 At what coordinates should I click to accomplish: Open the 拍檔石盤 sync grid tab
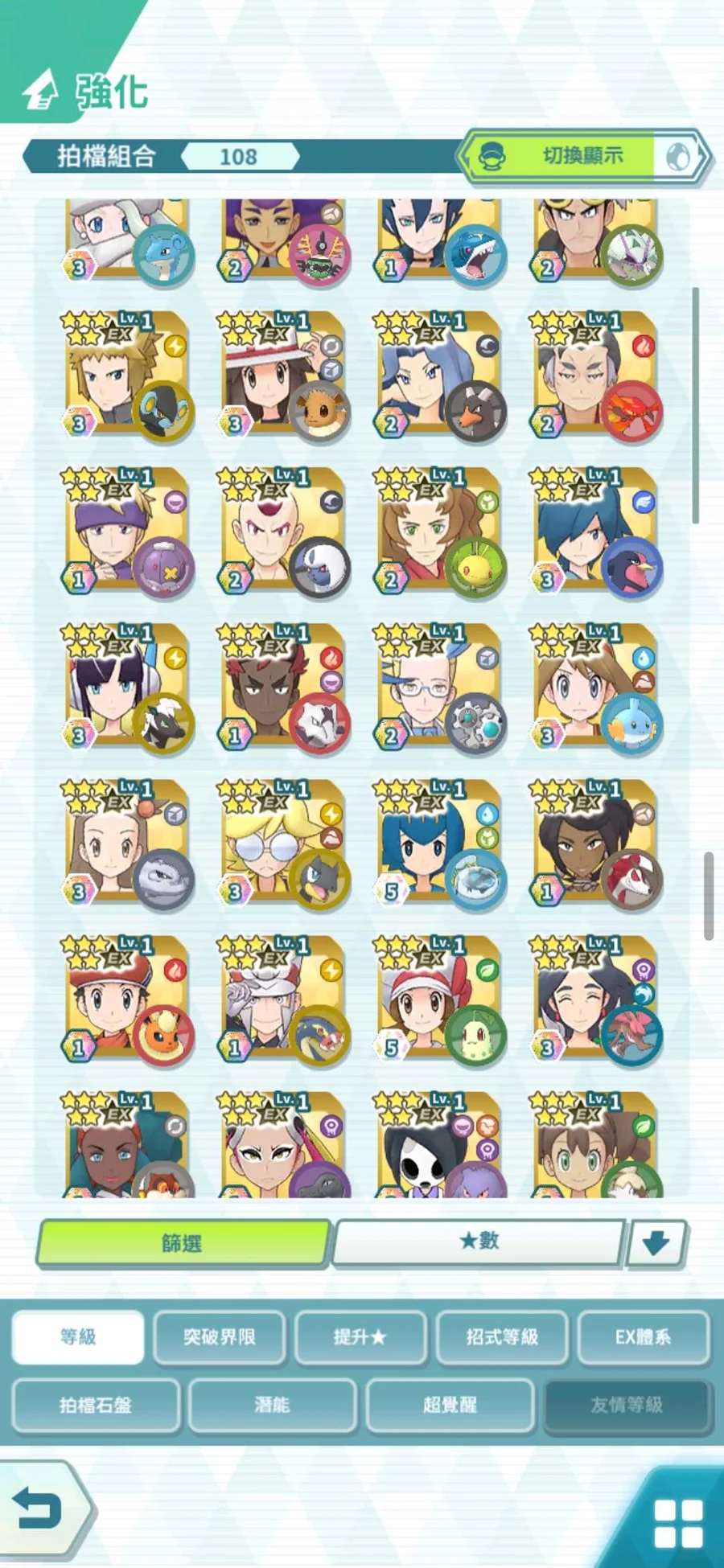click(96, 1405)
